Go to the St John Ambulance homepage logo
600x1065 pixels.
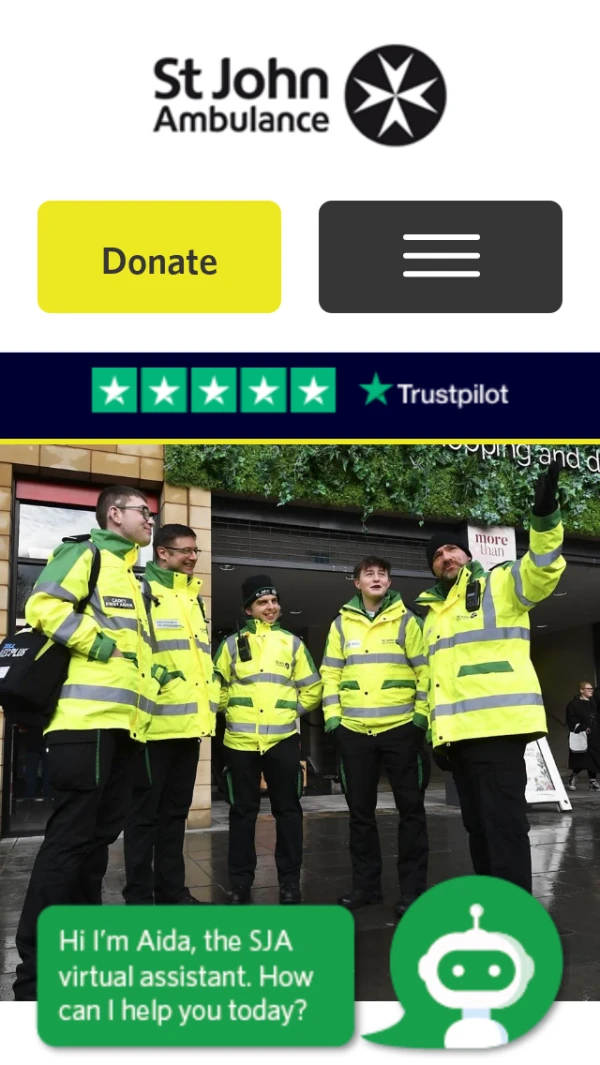(x=299, y=95)
